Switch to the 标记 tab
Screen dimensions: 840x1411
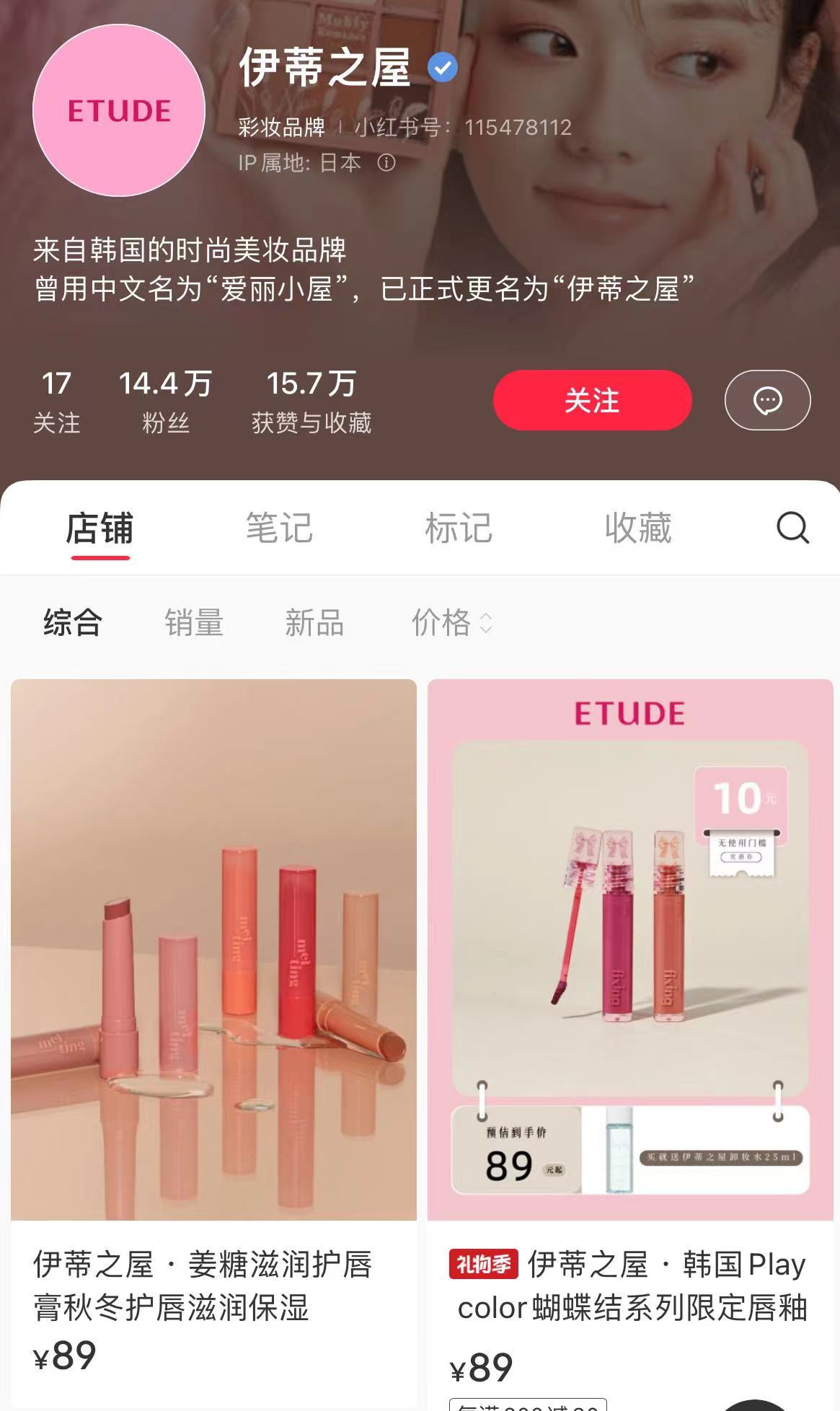[x=459, y=528]
